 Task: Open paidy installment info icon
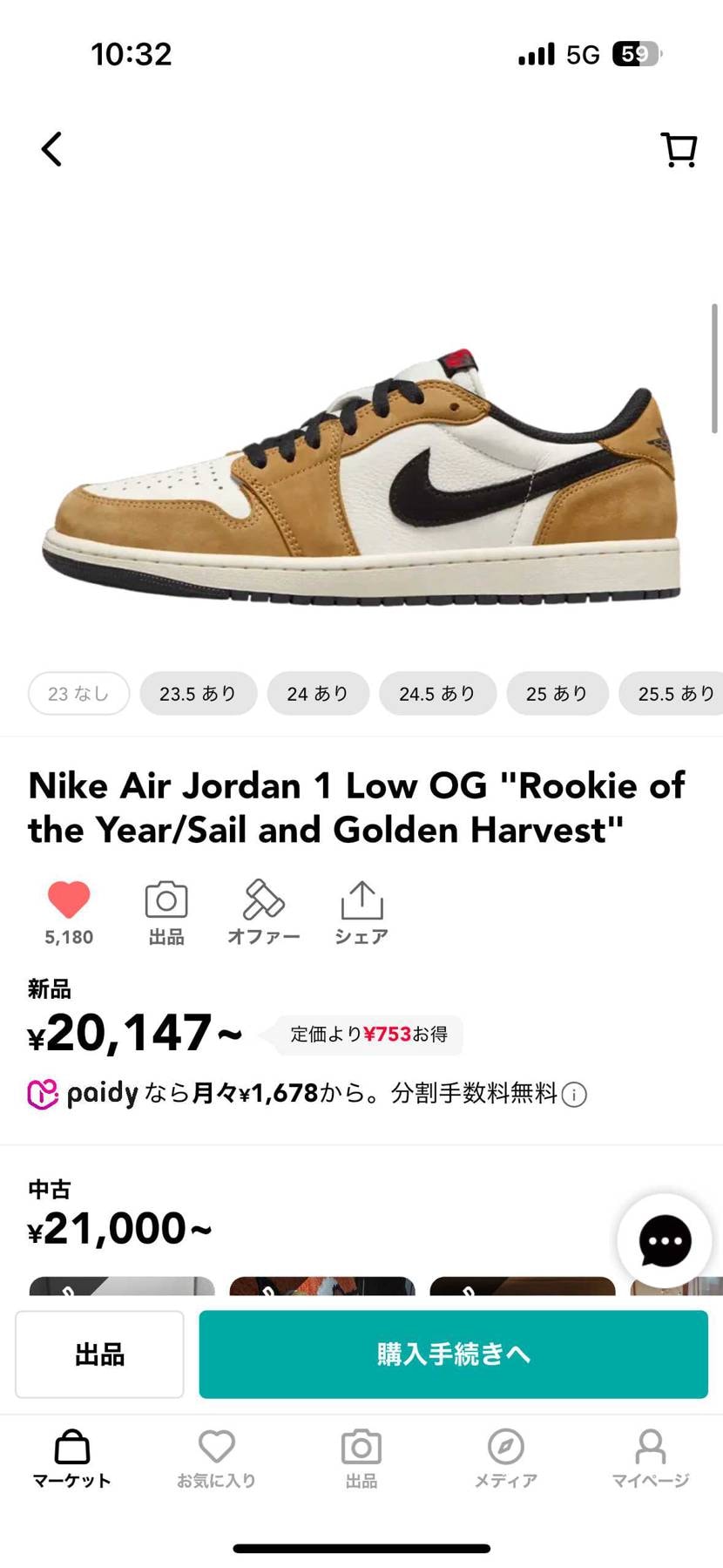click(574, 1095)
